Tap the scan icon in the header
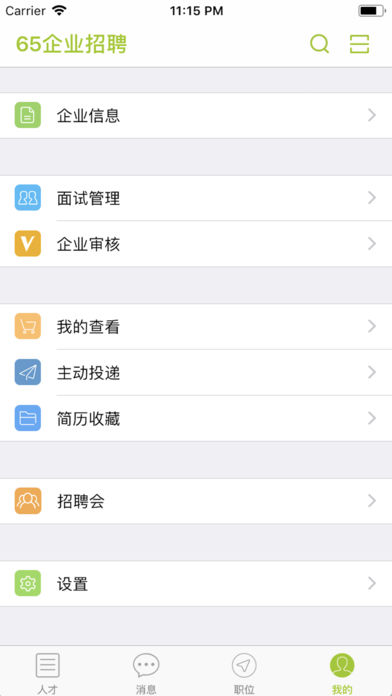Viewport: 392px width, 696px height. click(x=359, y=44)
